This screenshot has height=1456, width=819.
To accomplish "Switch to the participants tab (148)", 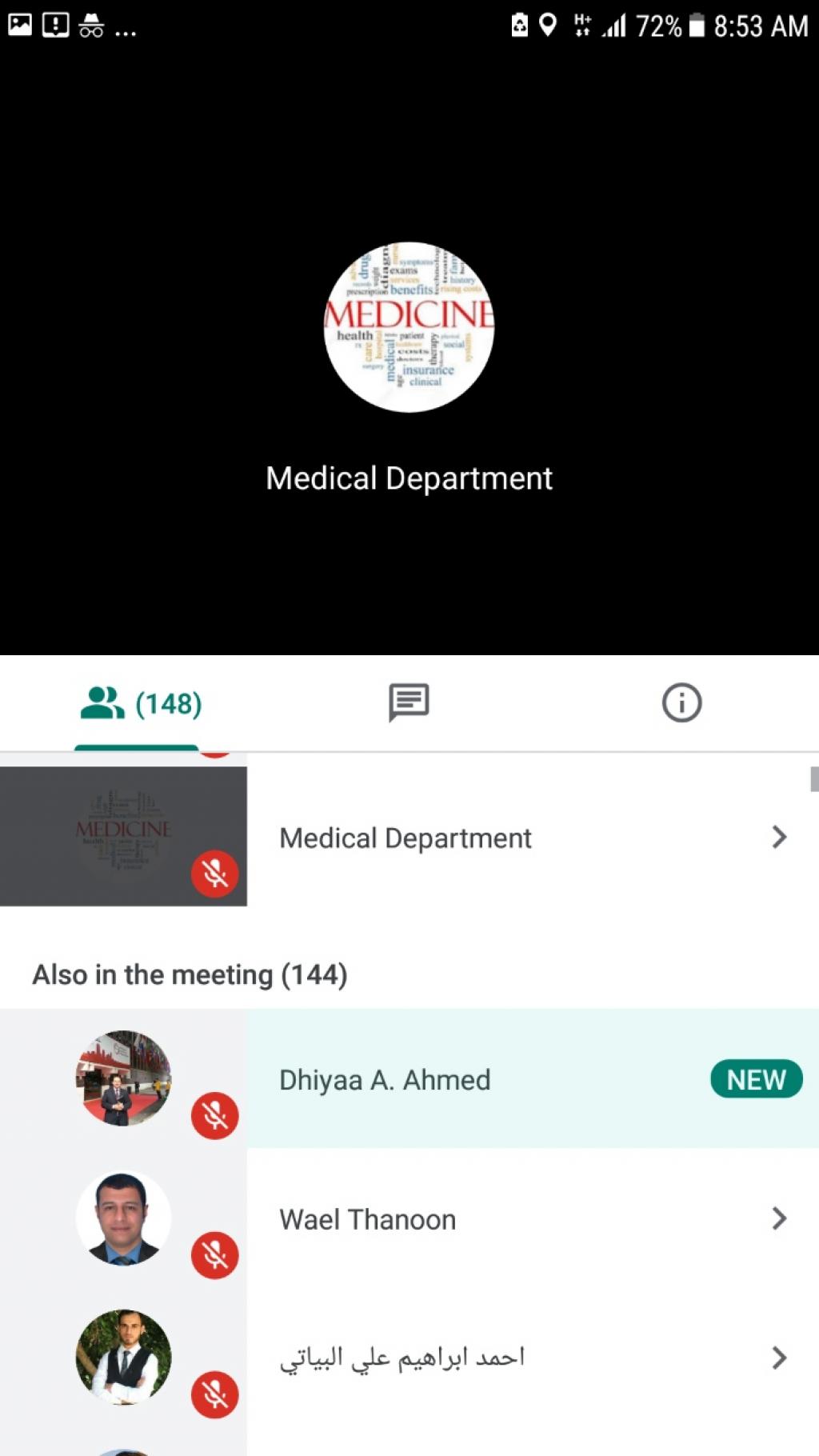I will [141, 704].
